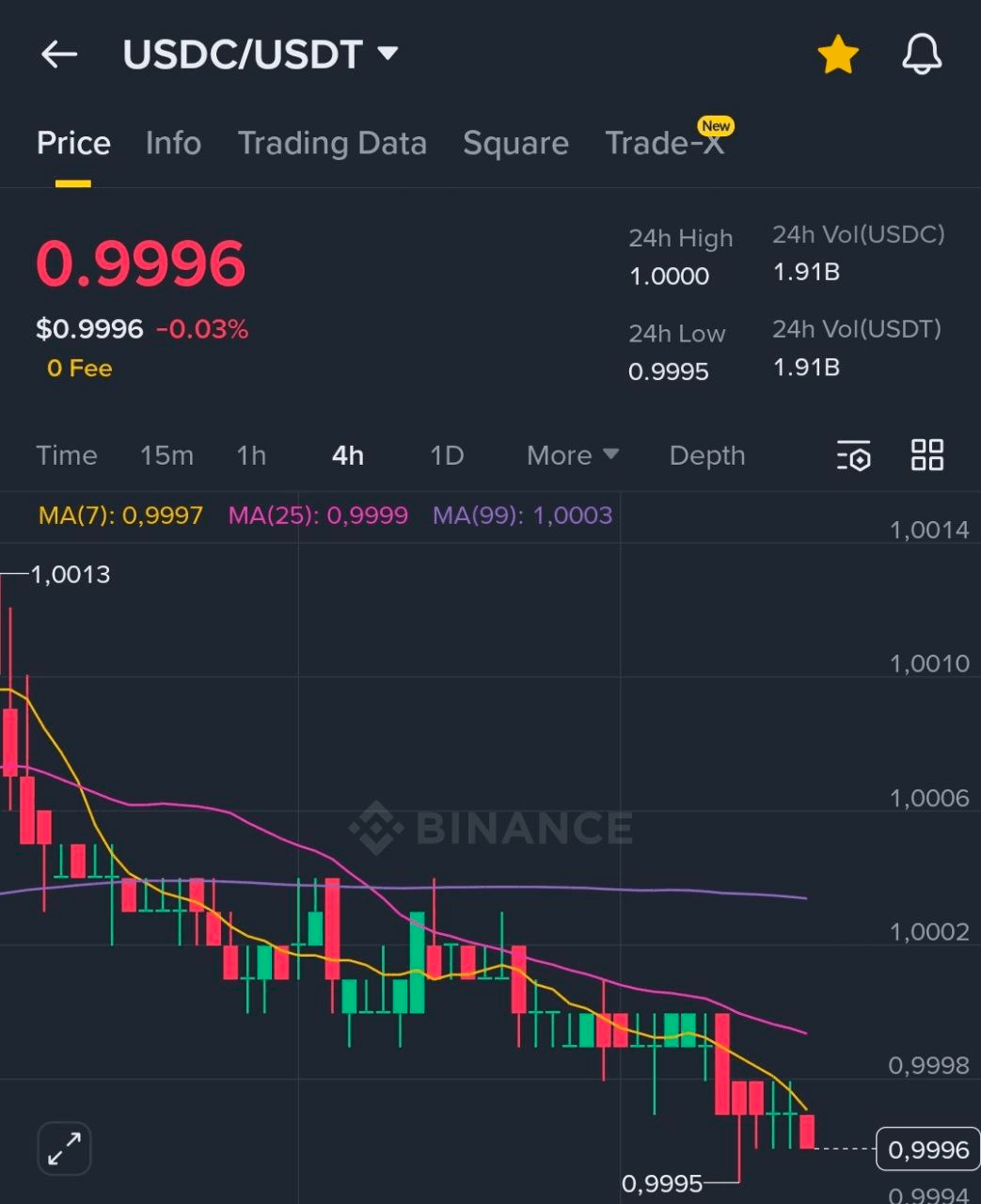Switch chart layout using grid icon
Image resolution: width=981 pixels, height=1204 pixels.
click(x=926, y=454)
